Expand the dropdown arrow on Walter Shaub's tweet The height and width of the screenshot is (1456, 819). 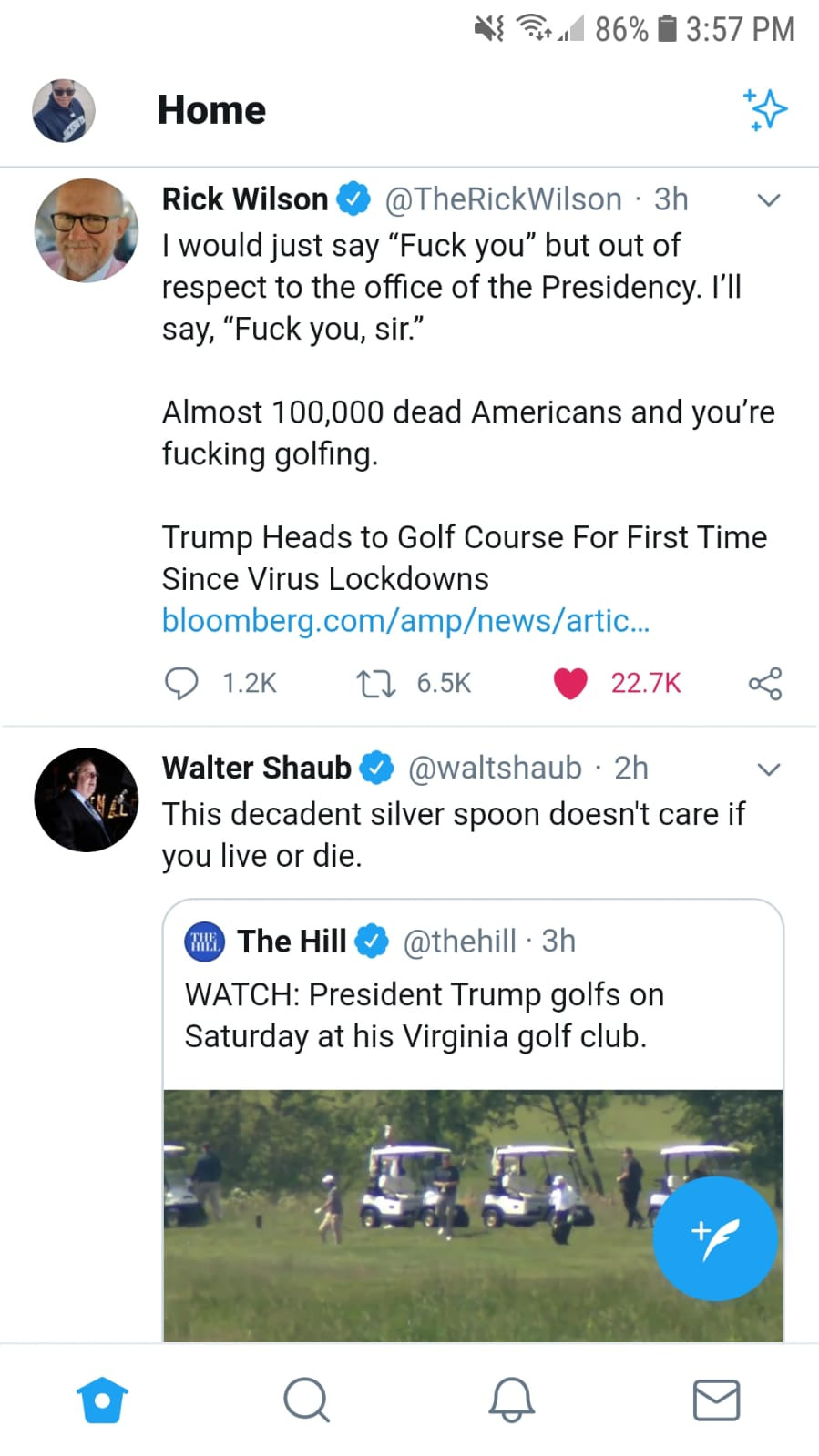(769, 769)
